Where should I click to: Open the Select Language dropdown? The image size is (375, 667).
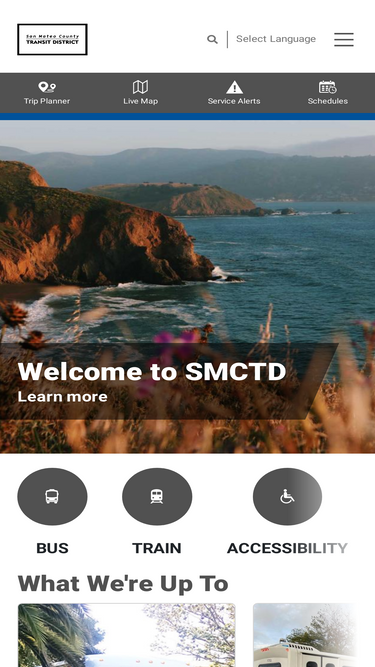click(276, 39)
